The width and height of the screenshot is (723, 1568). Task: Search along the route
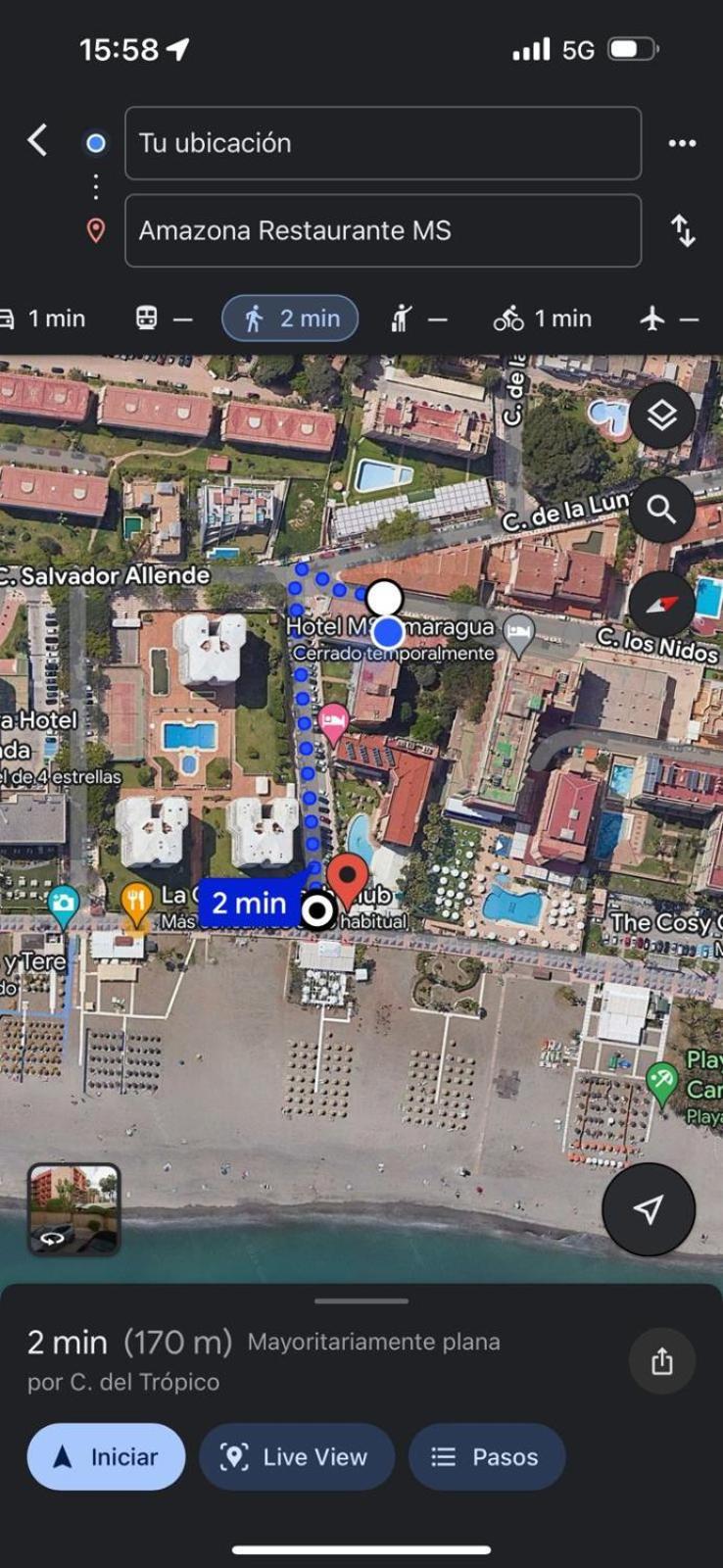coord(661,510)
